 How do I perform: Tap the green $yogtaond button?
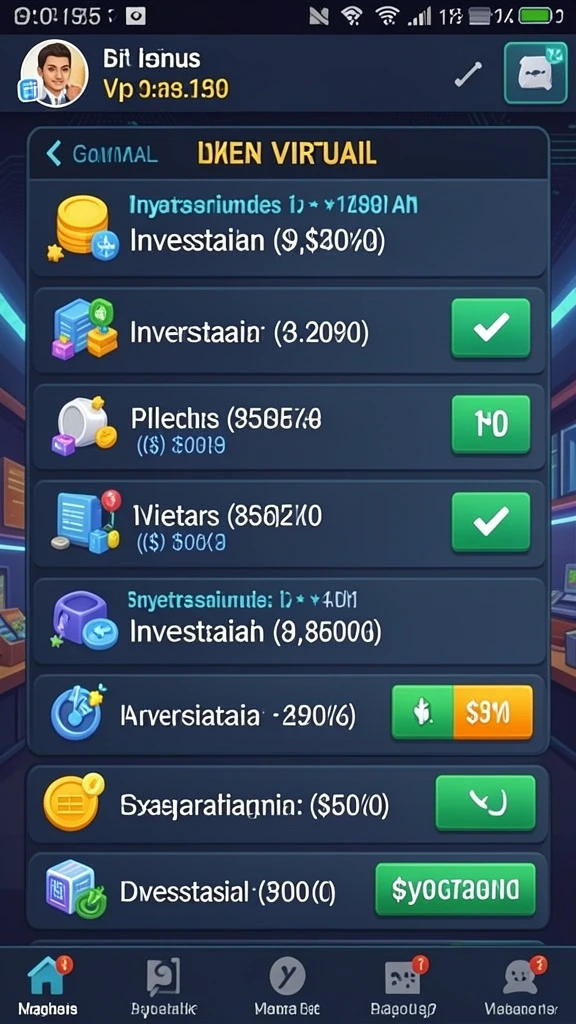455,889
